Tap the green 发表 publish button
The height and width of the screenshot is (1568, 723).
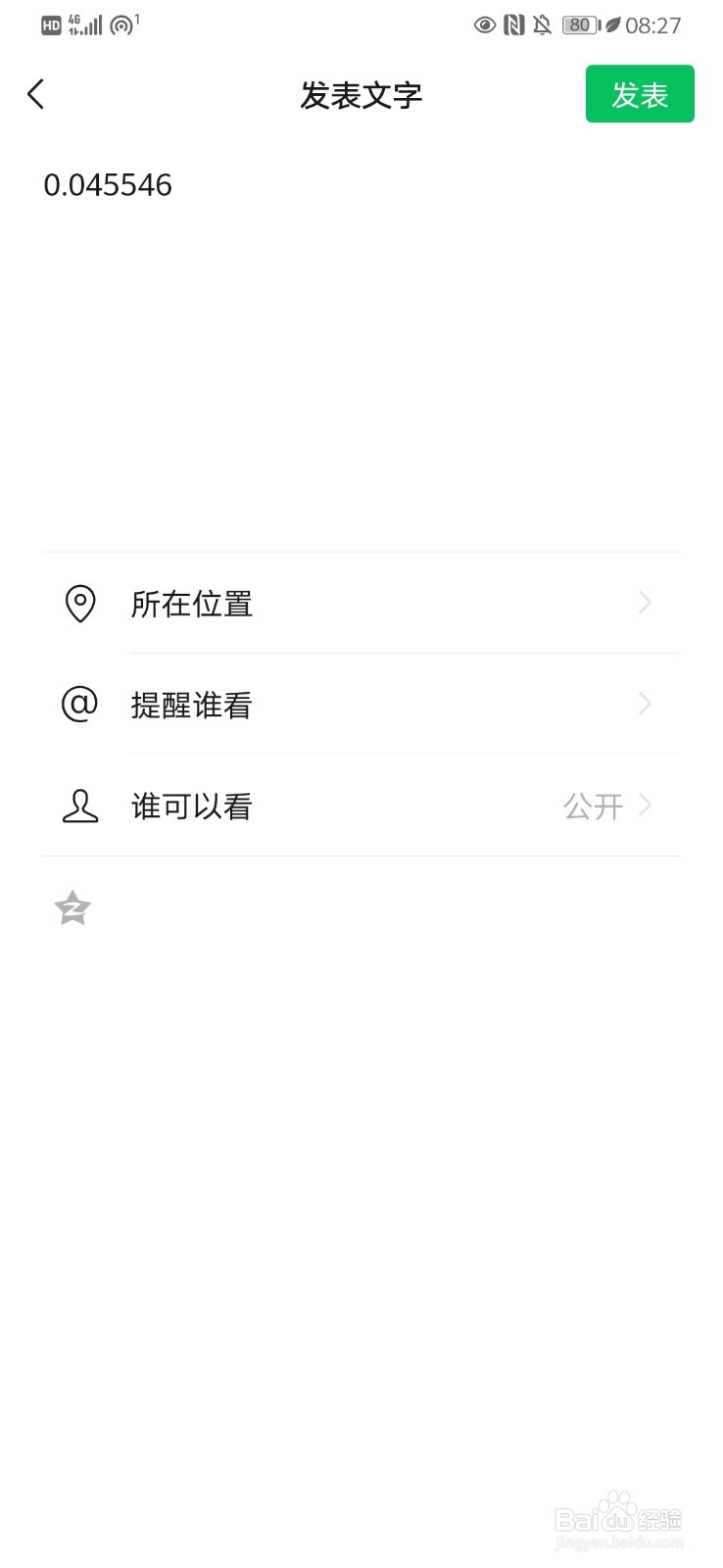coord(639,94)
